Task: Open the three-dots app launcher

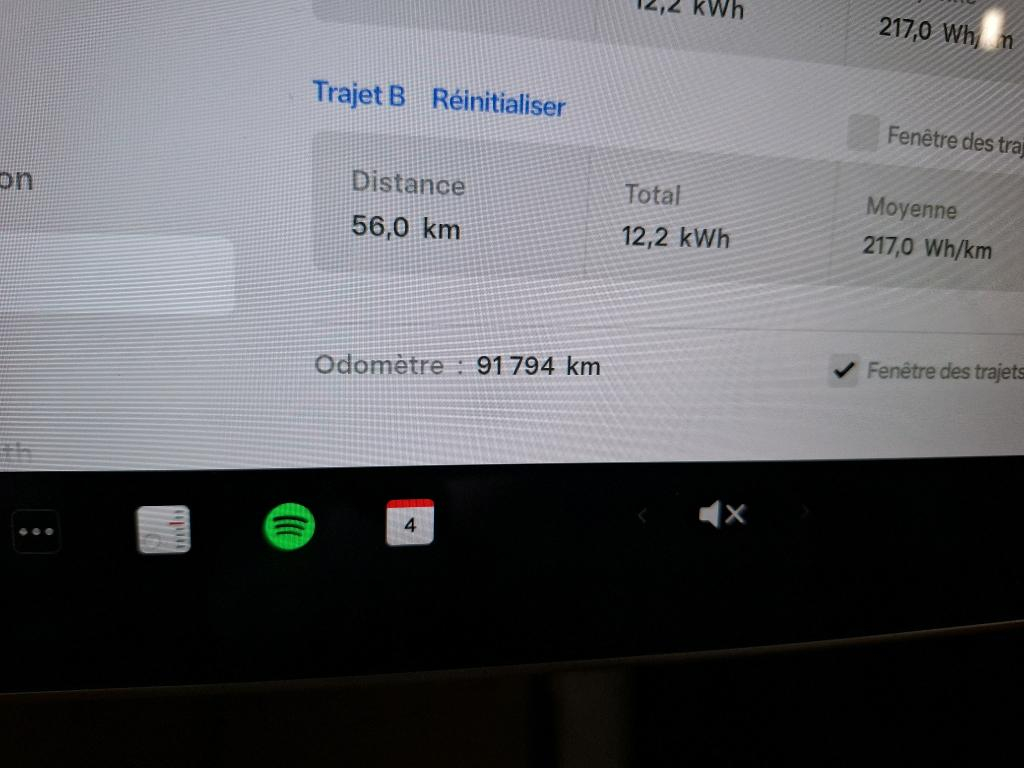Action: [37, 532]
